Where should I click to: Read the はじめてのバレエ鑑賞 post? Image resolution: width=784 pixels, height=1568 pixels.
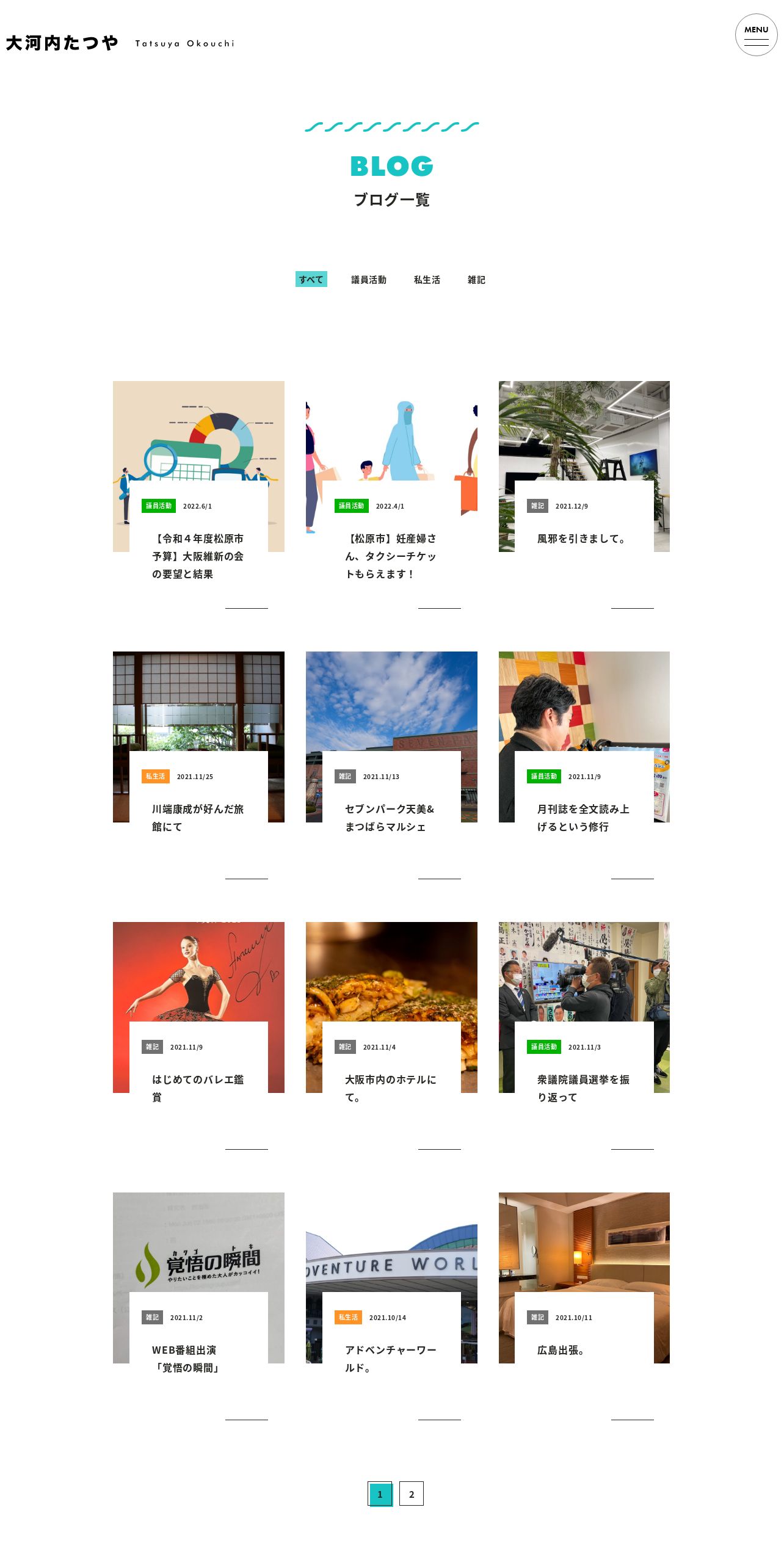tap(198, 1088)
